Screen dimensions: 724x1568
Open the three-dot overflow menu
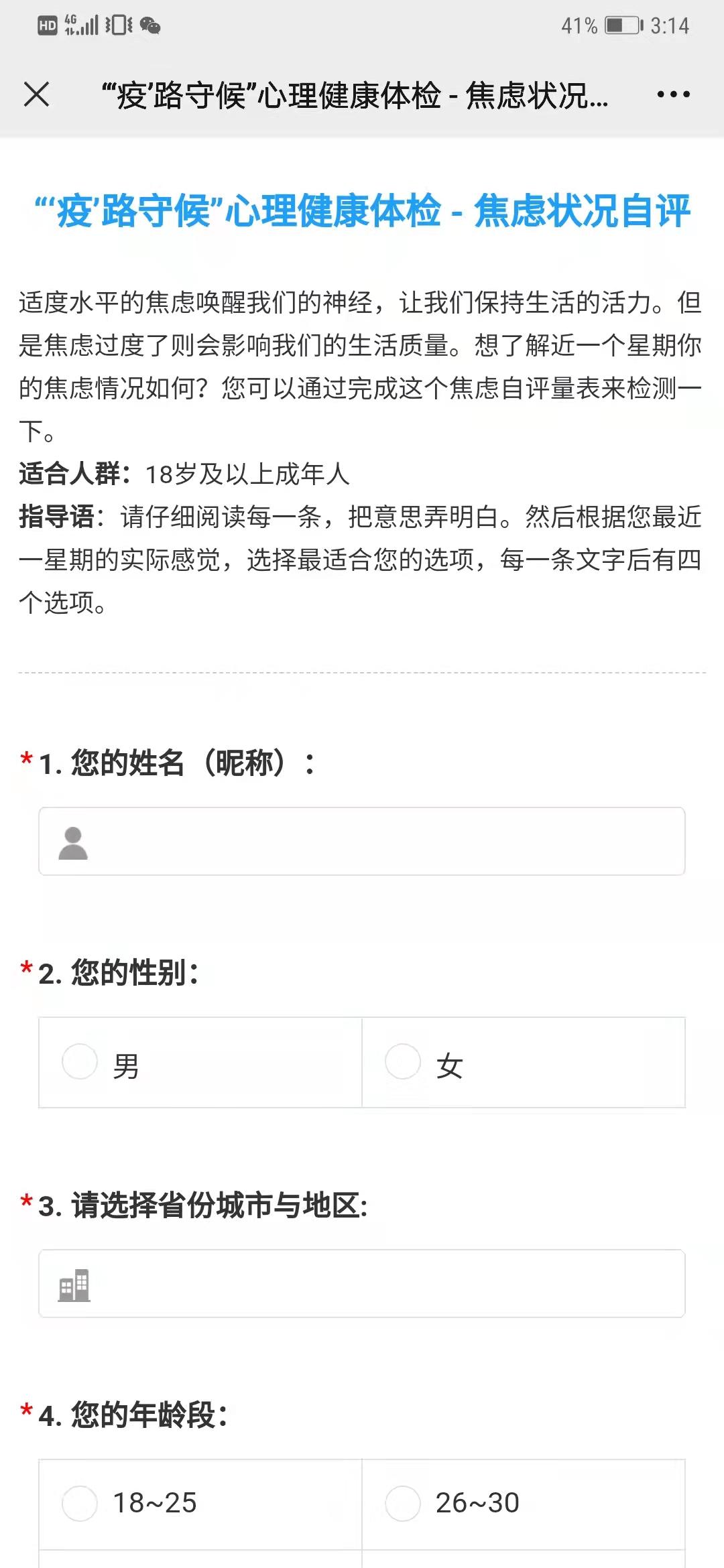click(673, 94)
